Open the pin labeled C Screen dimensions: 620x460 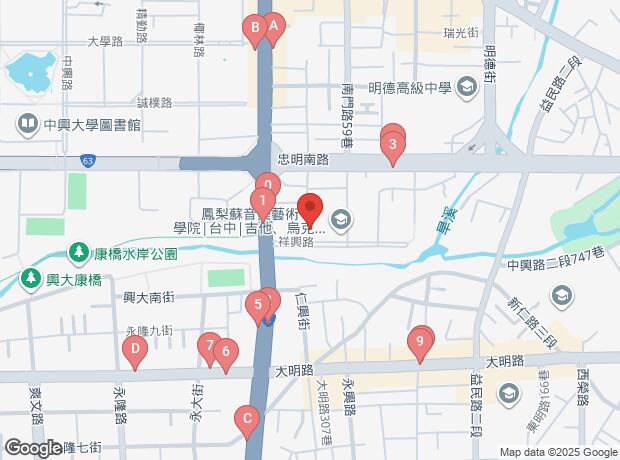246,420
